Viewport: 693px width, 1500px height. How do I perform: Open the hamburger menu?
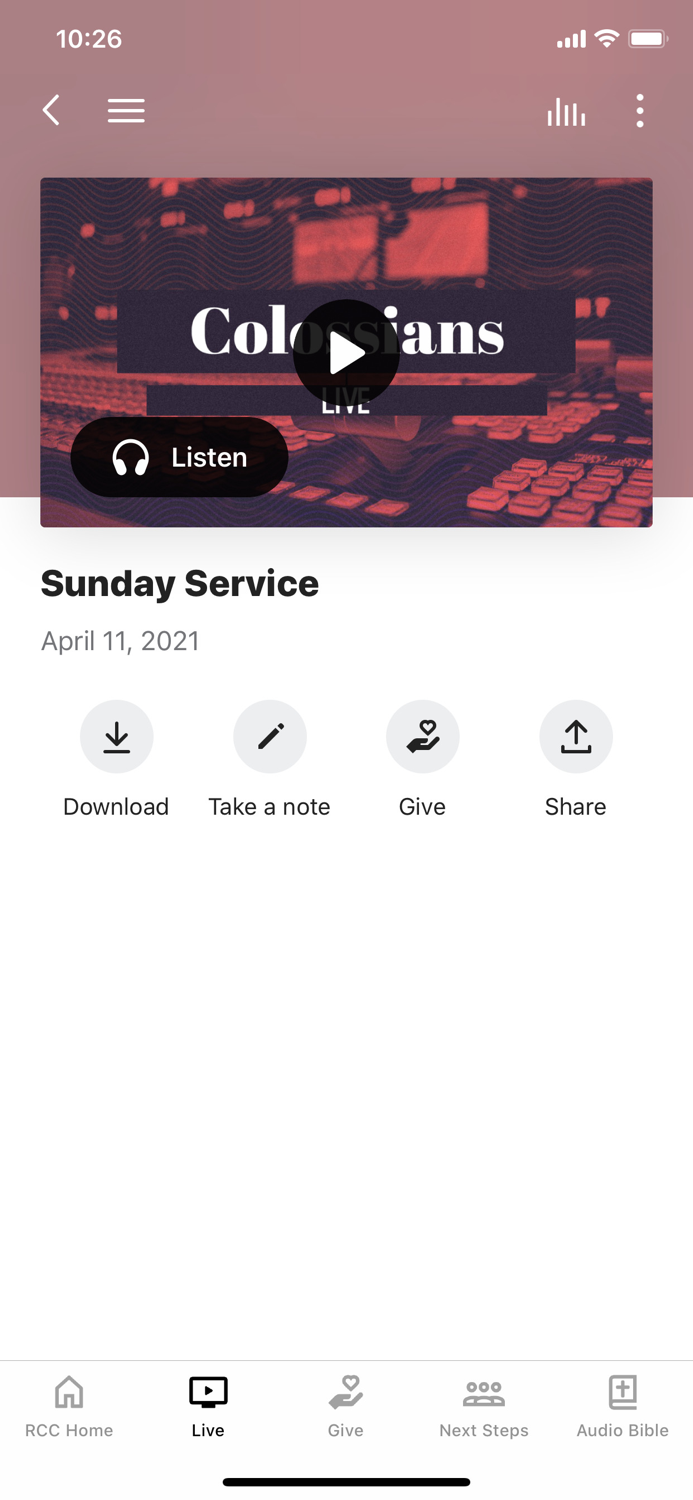(x=126, y=110)
